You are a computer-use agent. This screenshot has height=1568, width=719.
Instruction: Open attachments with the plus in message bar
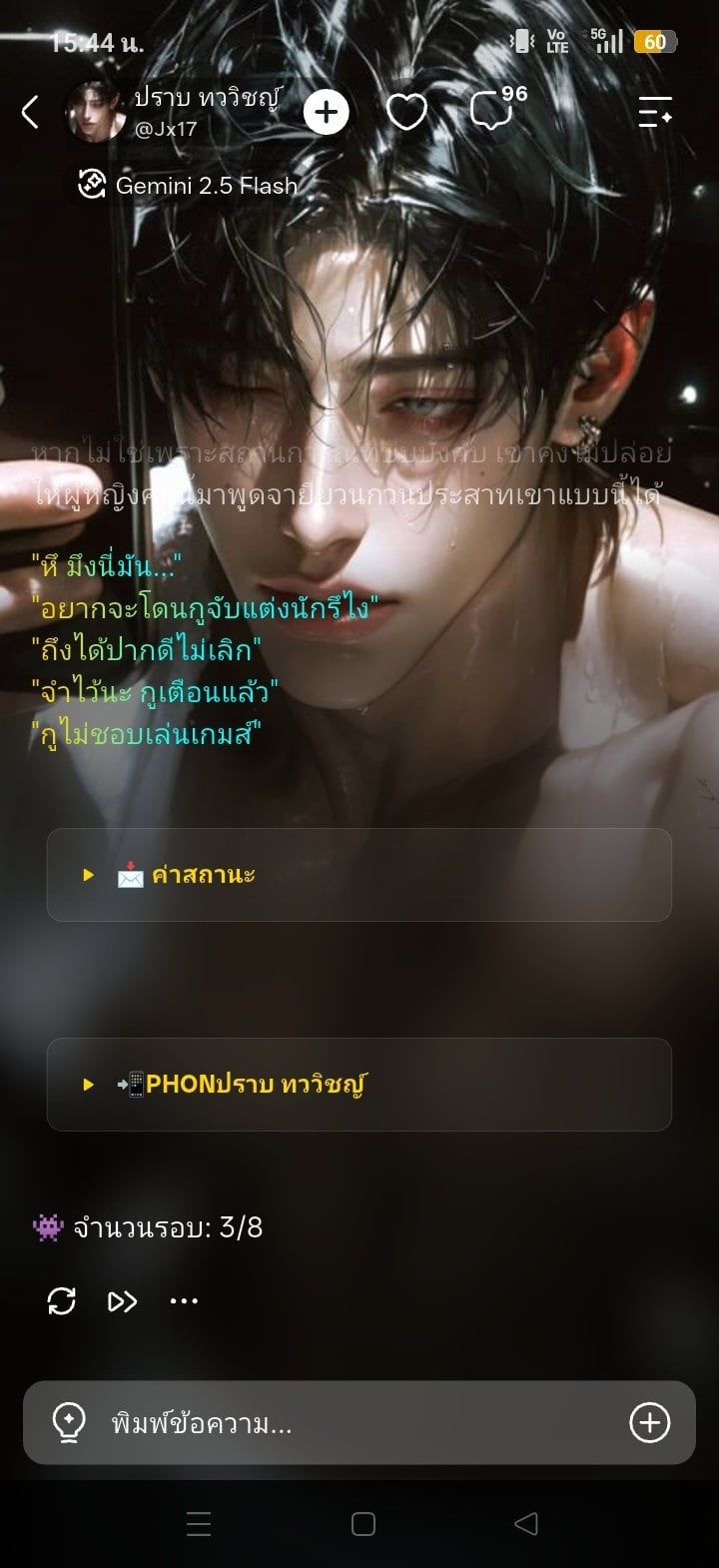click(650, 1423)
